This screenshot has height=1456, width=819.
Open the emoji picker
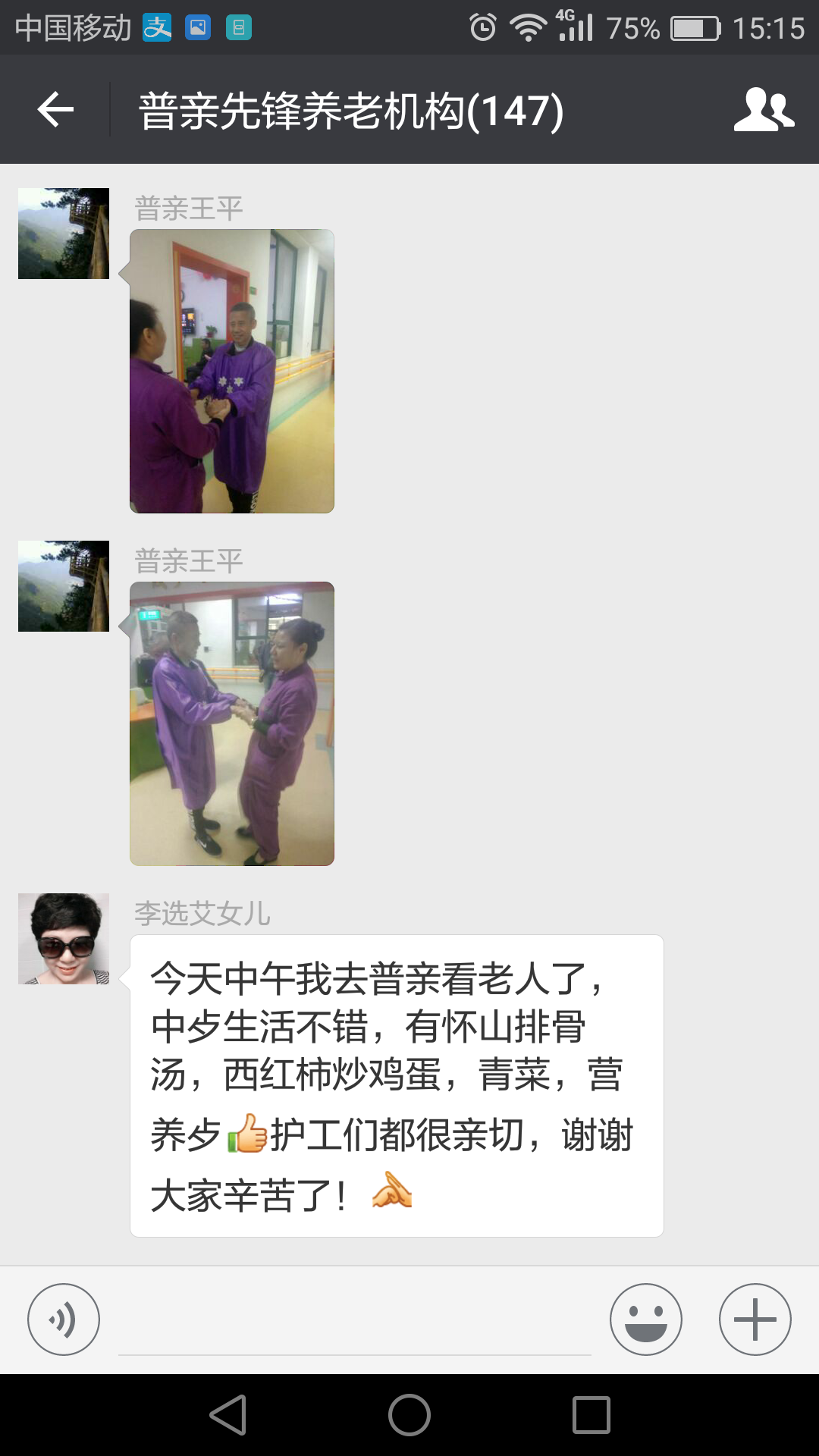point(646,1319)
